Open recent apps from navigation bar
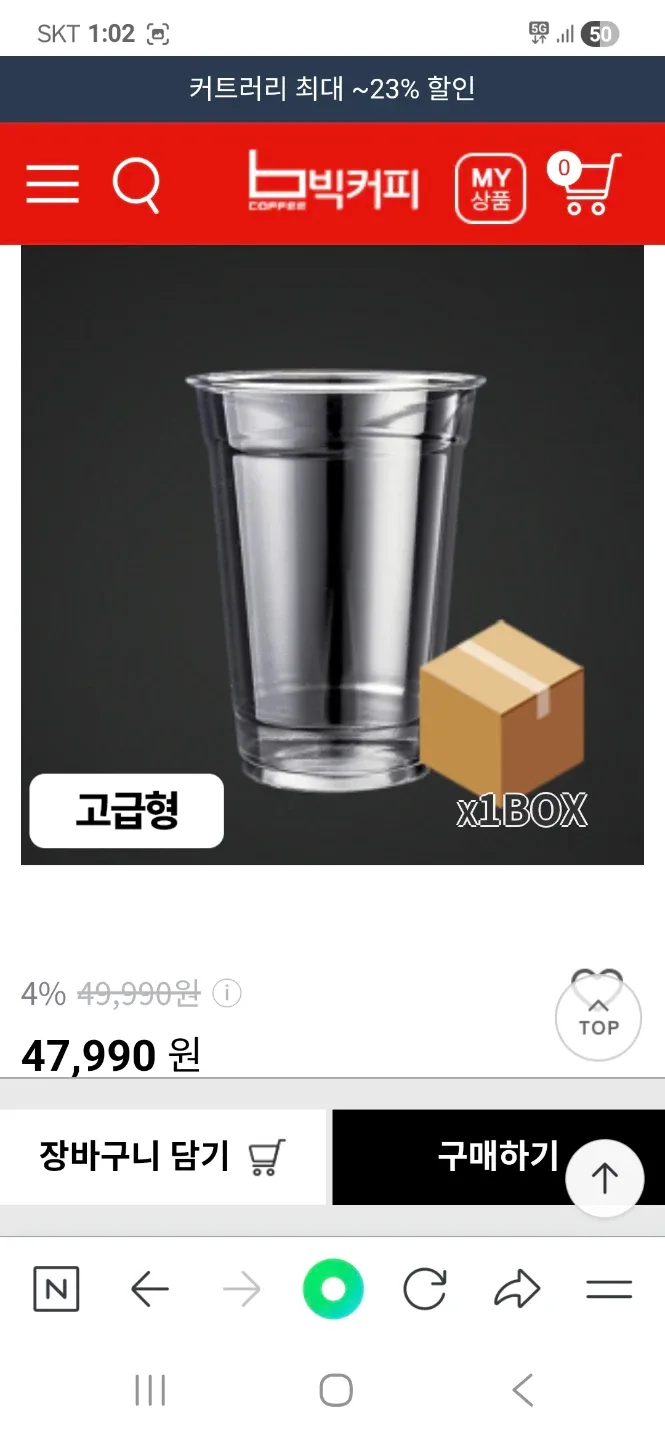 coord(150,1390)
